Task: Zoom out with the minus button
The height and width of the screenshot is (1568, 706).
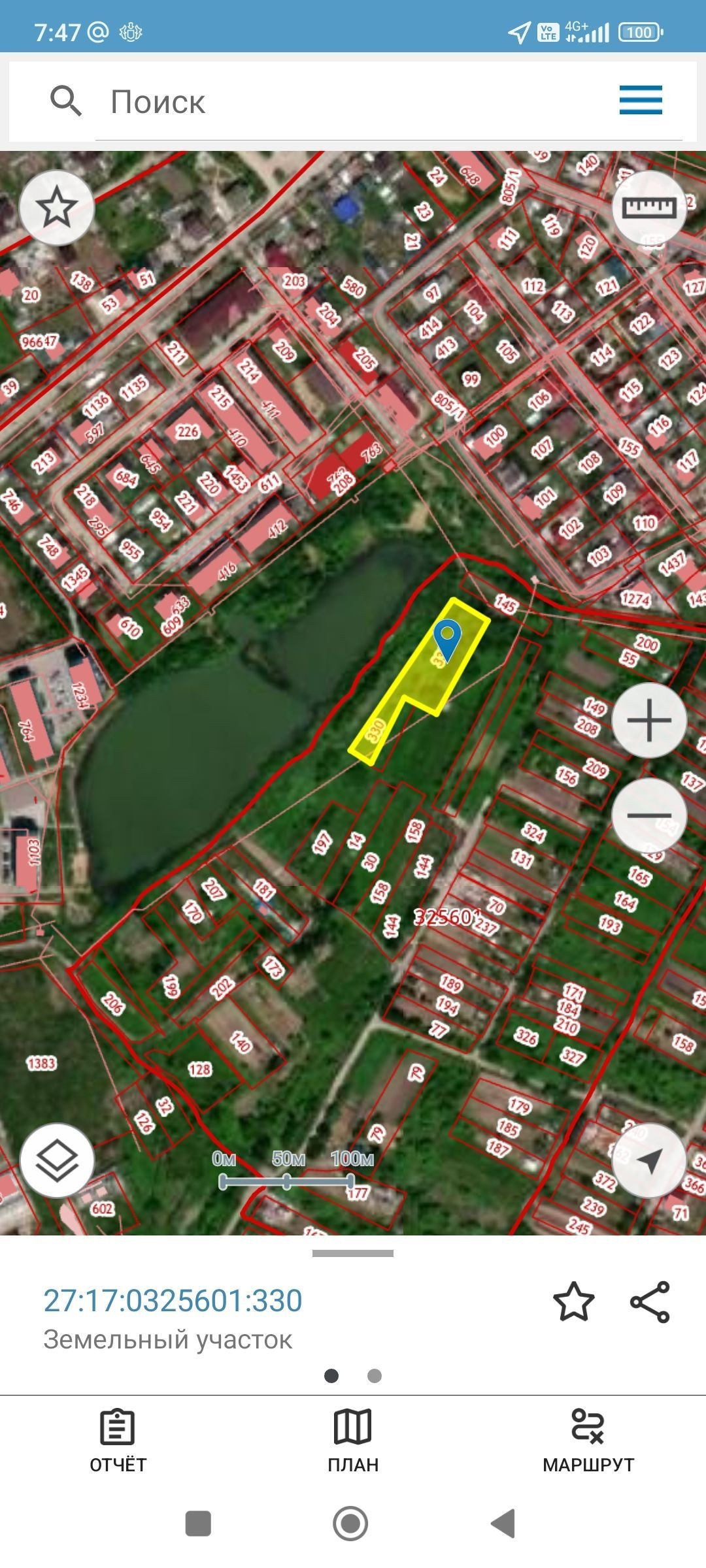Action: pos(648,815)
